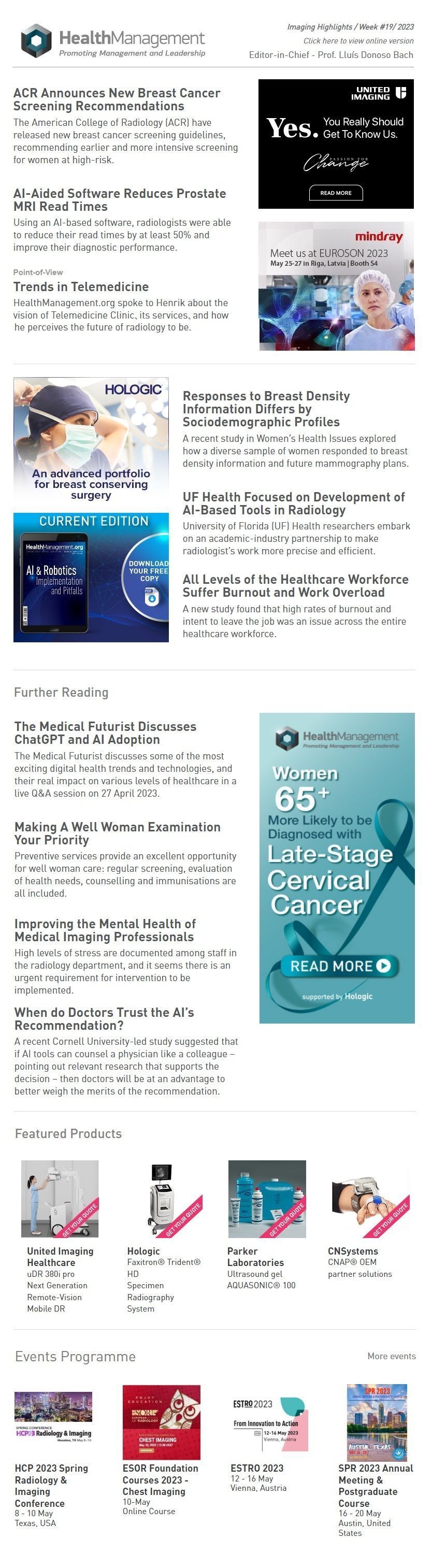Open ACR breast cancer screening recommendations article
This screenshot has height=1568, width=432.
point(116,99)
